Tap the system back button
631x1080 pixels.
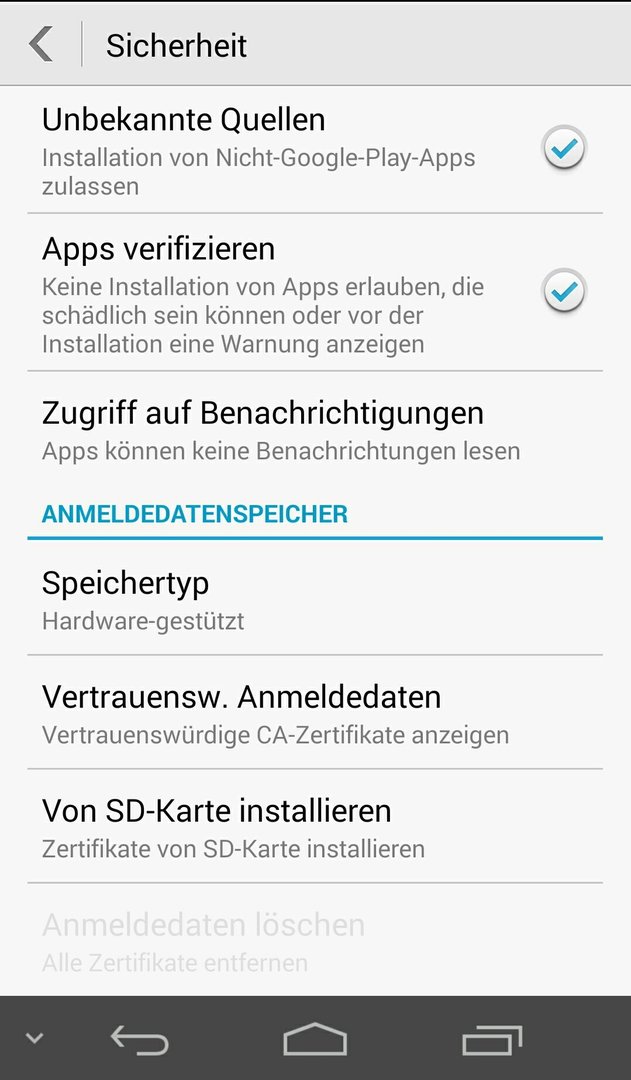tap(140, 1039)
